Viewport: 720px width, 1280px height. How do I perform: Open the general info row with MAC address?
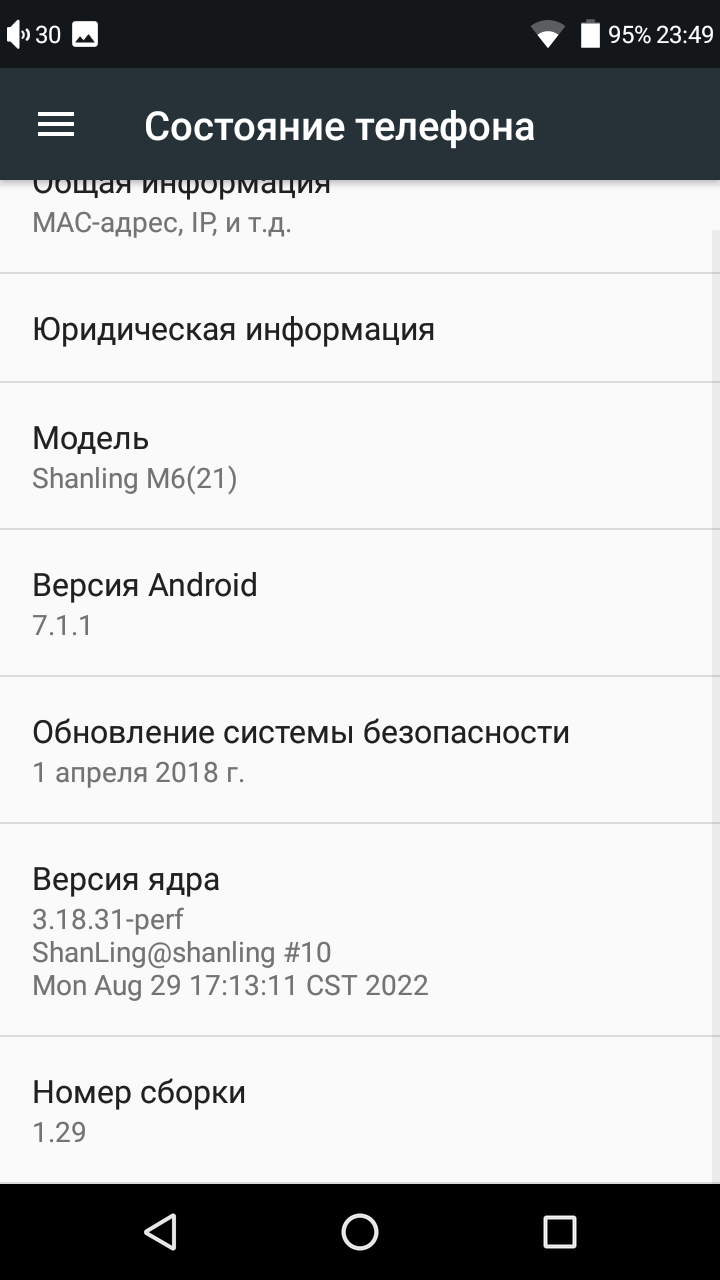[x=360, y=224]
